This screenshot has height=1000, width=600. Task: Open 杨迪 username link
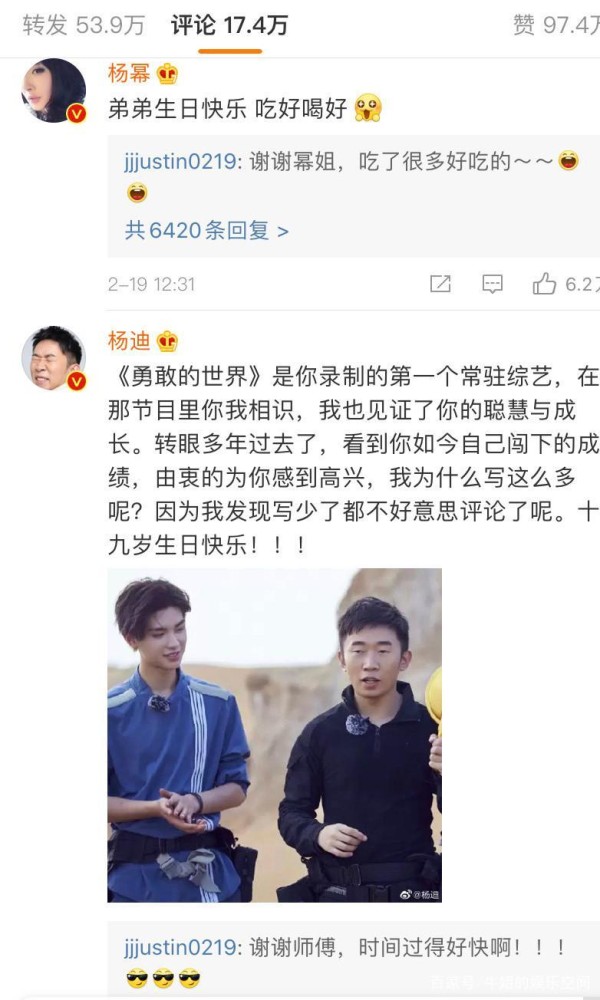coord(129,341)
